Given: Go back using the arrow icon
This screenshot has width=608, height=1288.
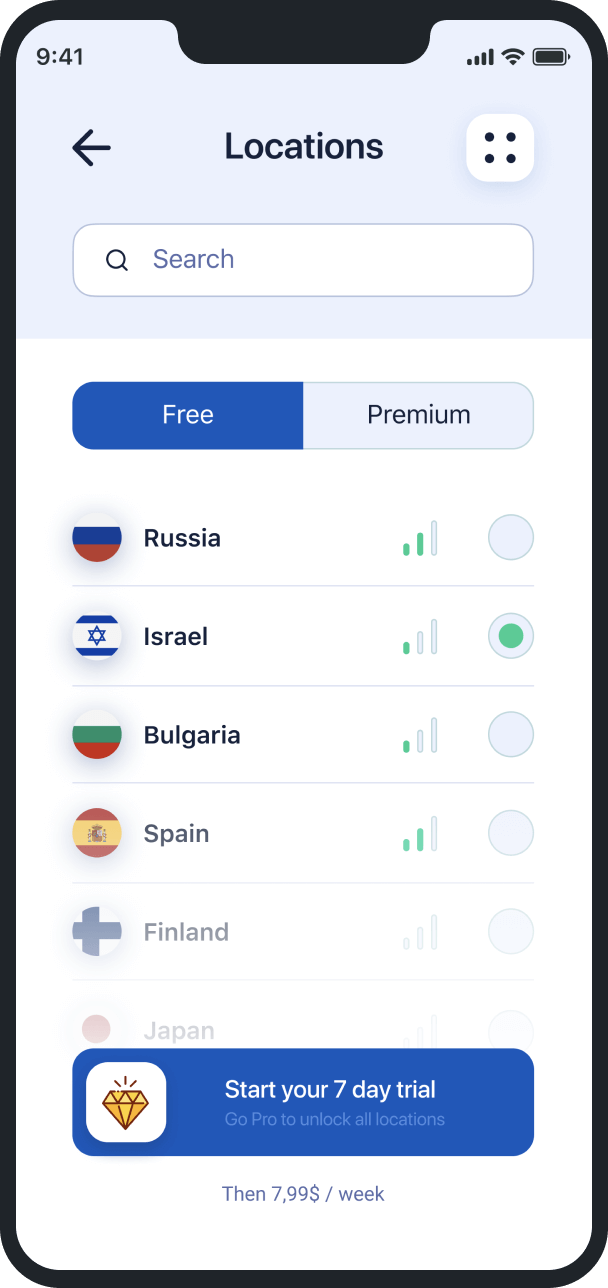Looking at the screenshot, I should (x=91, y=148).
